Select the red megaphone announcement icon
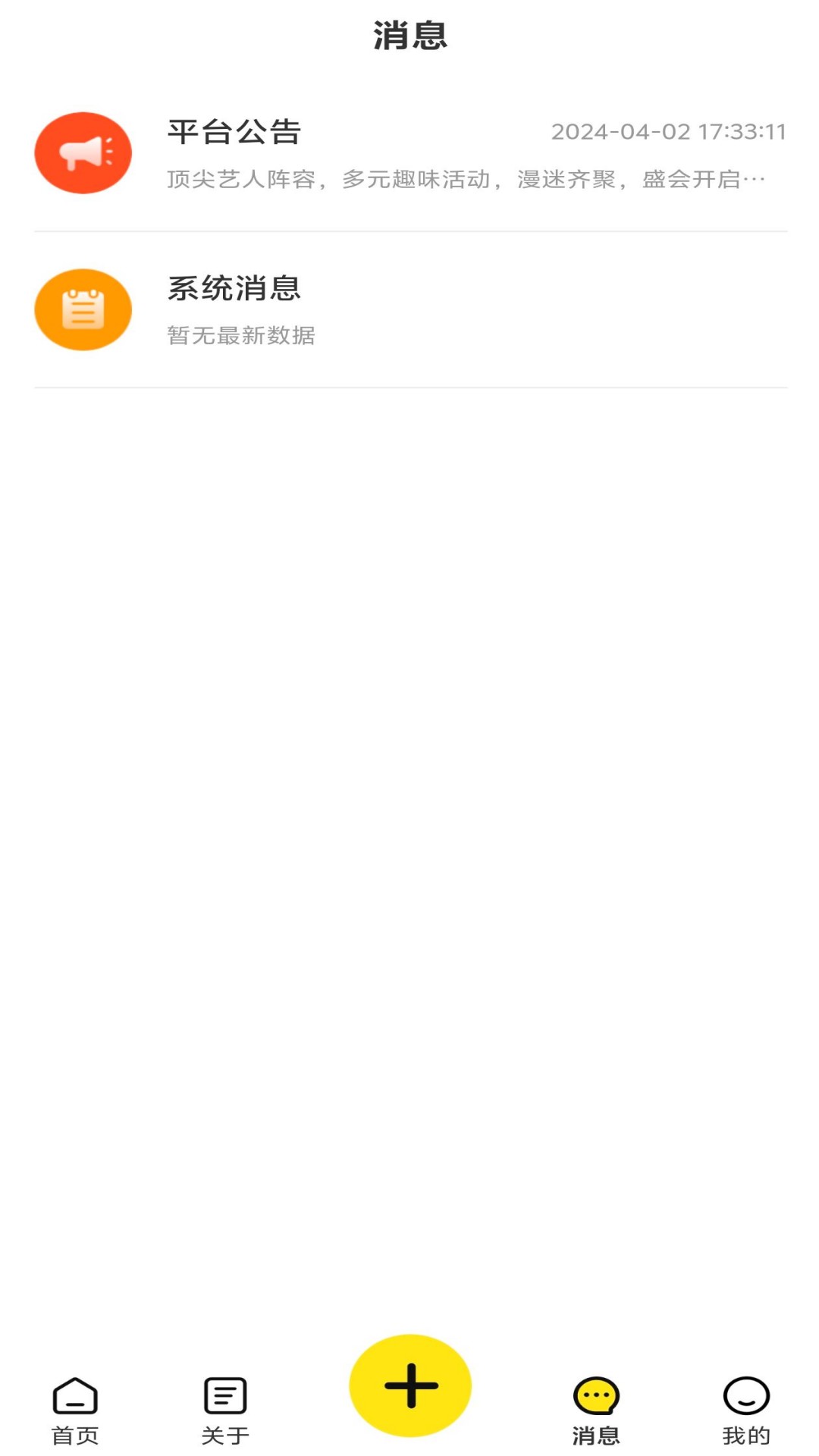 [x=83, y=152]
